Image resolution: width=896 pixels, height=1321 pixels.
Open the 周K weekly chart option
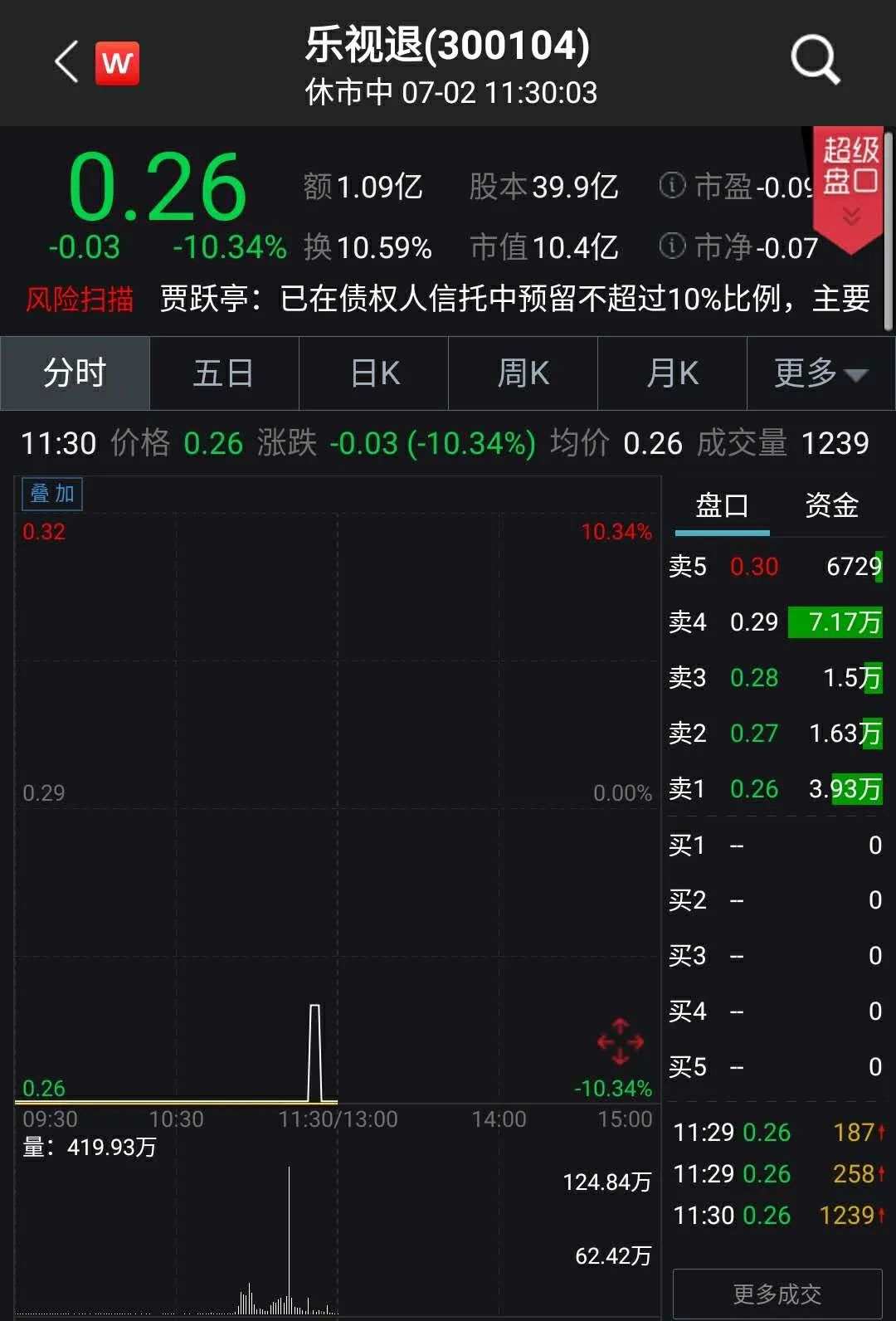(523, 373)
